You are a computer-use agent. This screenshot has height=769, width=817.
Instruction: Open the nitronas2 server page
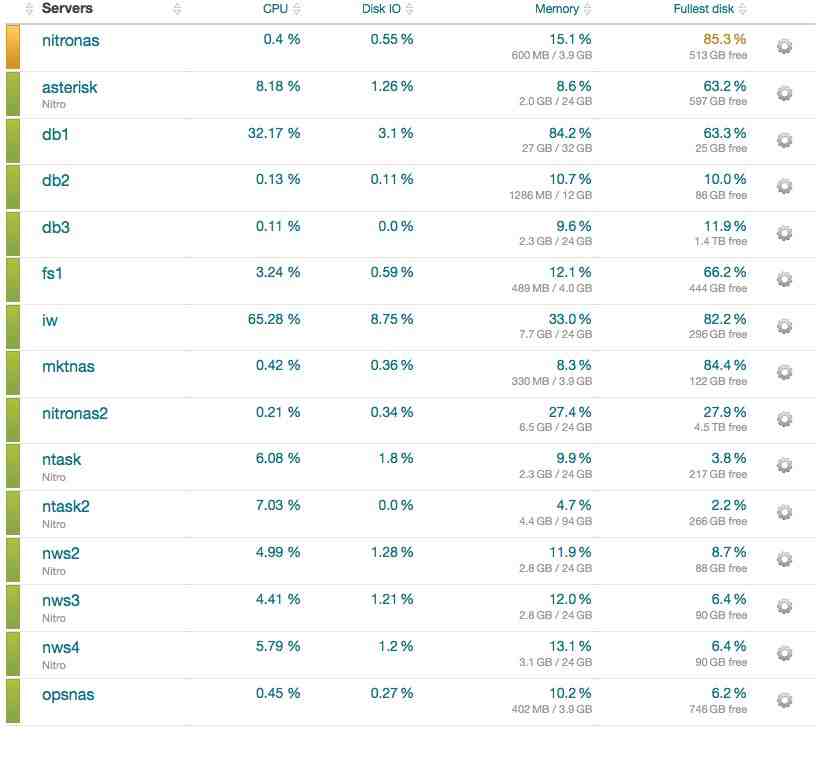point(74,413)
